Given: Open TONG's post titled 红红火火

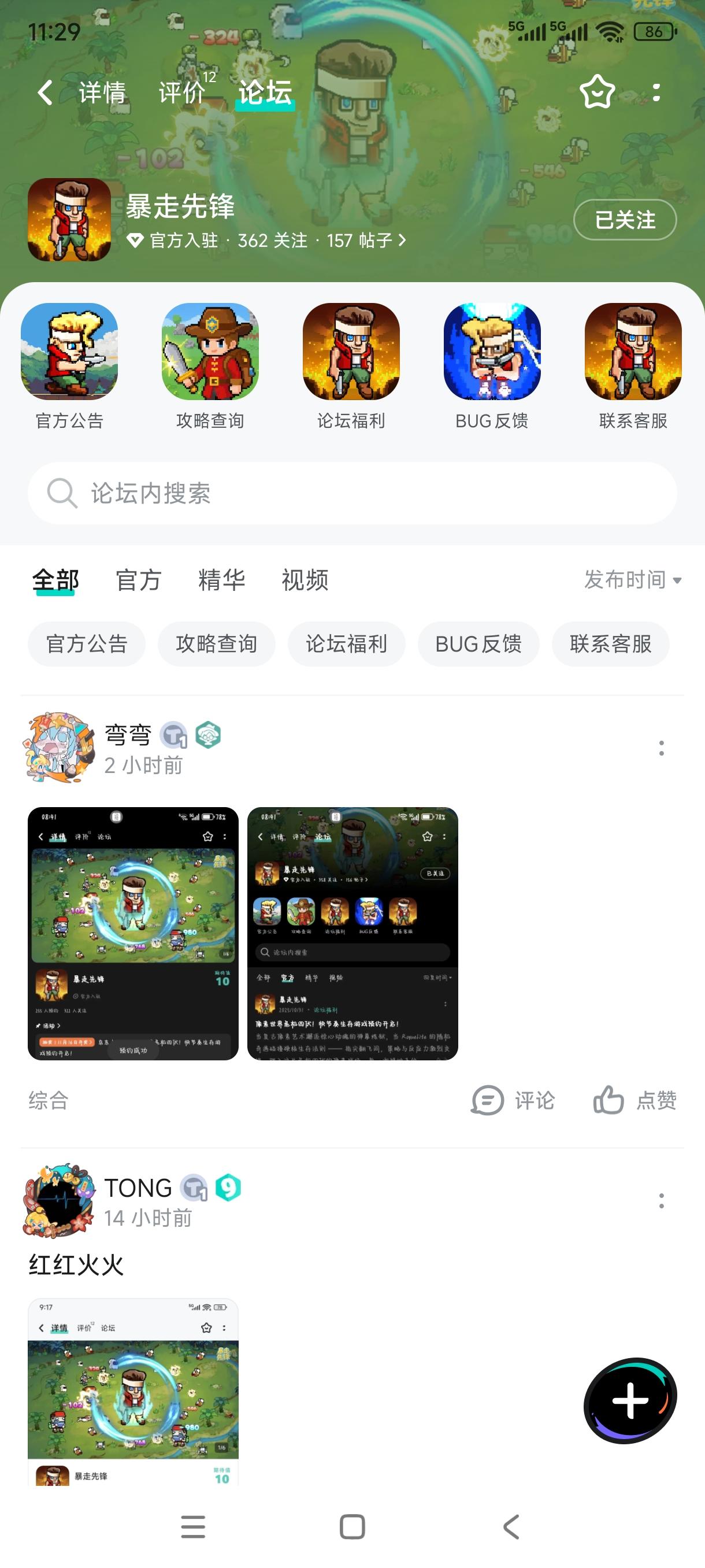Looking at the screenshot, I should coord(76,1264).
